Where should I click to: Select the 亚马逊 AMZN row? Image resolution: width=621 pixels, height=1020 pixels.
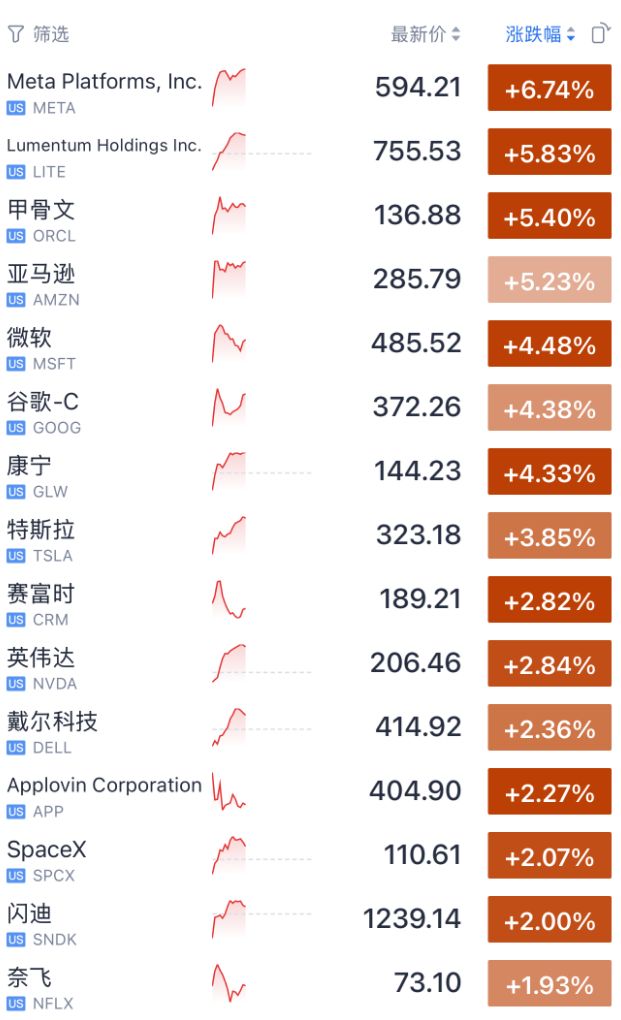tap(310, 280)
